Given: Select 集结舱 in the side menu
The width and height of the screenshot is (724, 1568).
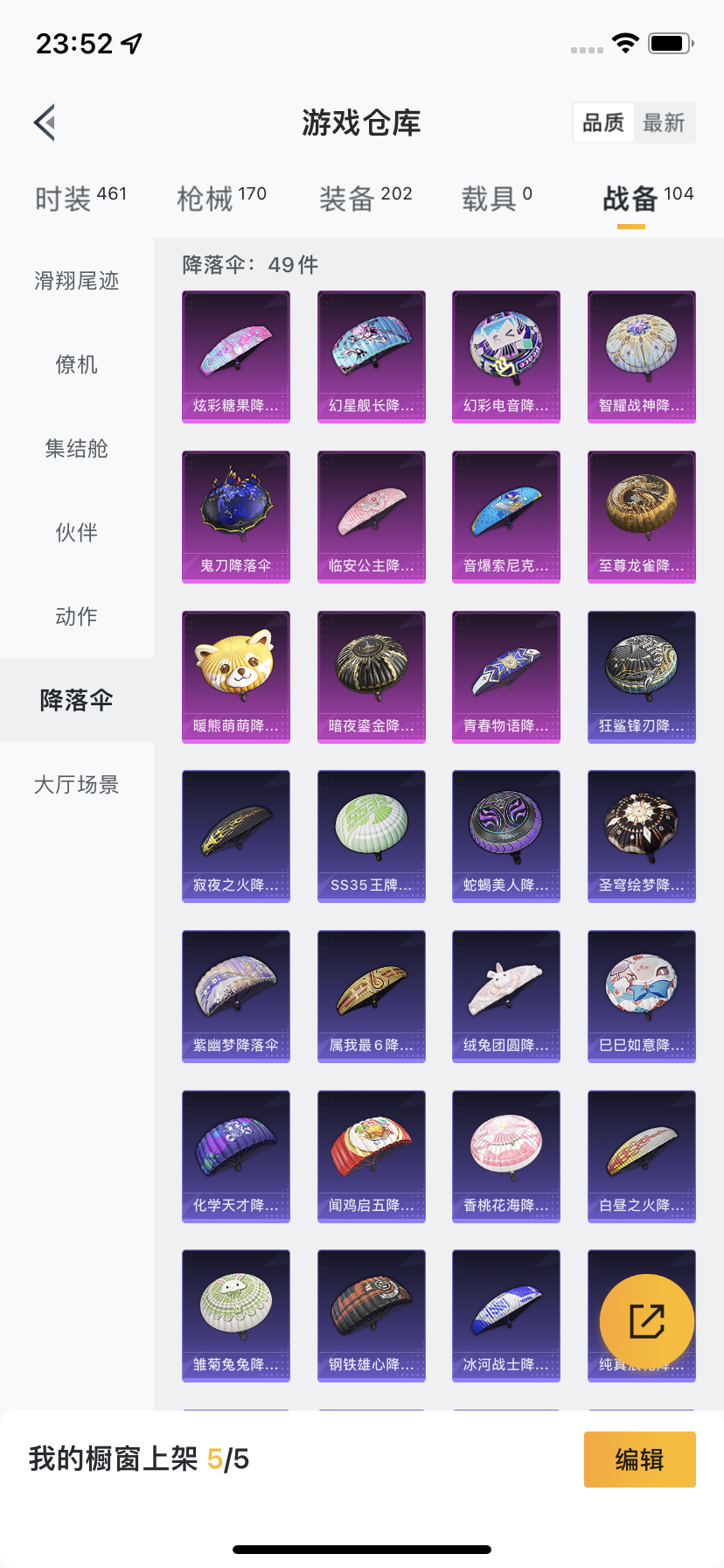Looking at the screenshot, I should click(x=77, y=449).
